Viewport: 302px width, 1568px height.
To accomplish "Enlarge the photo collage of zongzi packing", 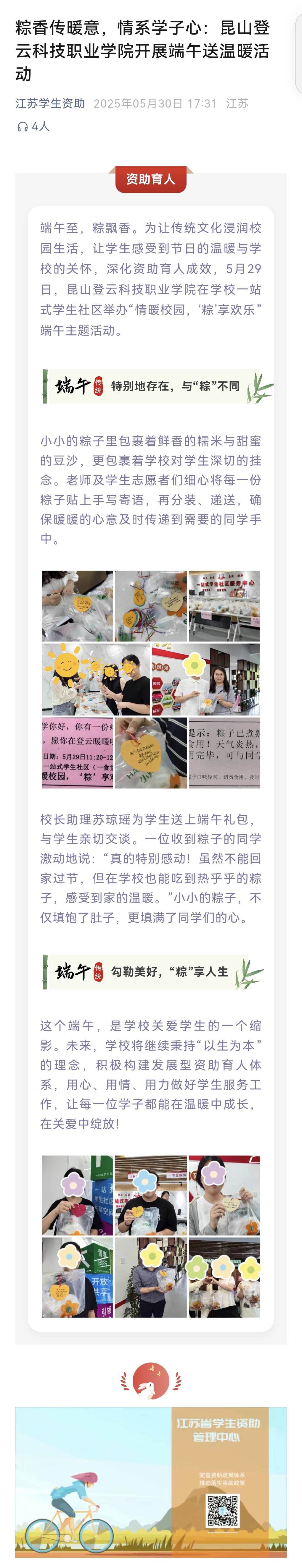I will [151, 679].
